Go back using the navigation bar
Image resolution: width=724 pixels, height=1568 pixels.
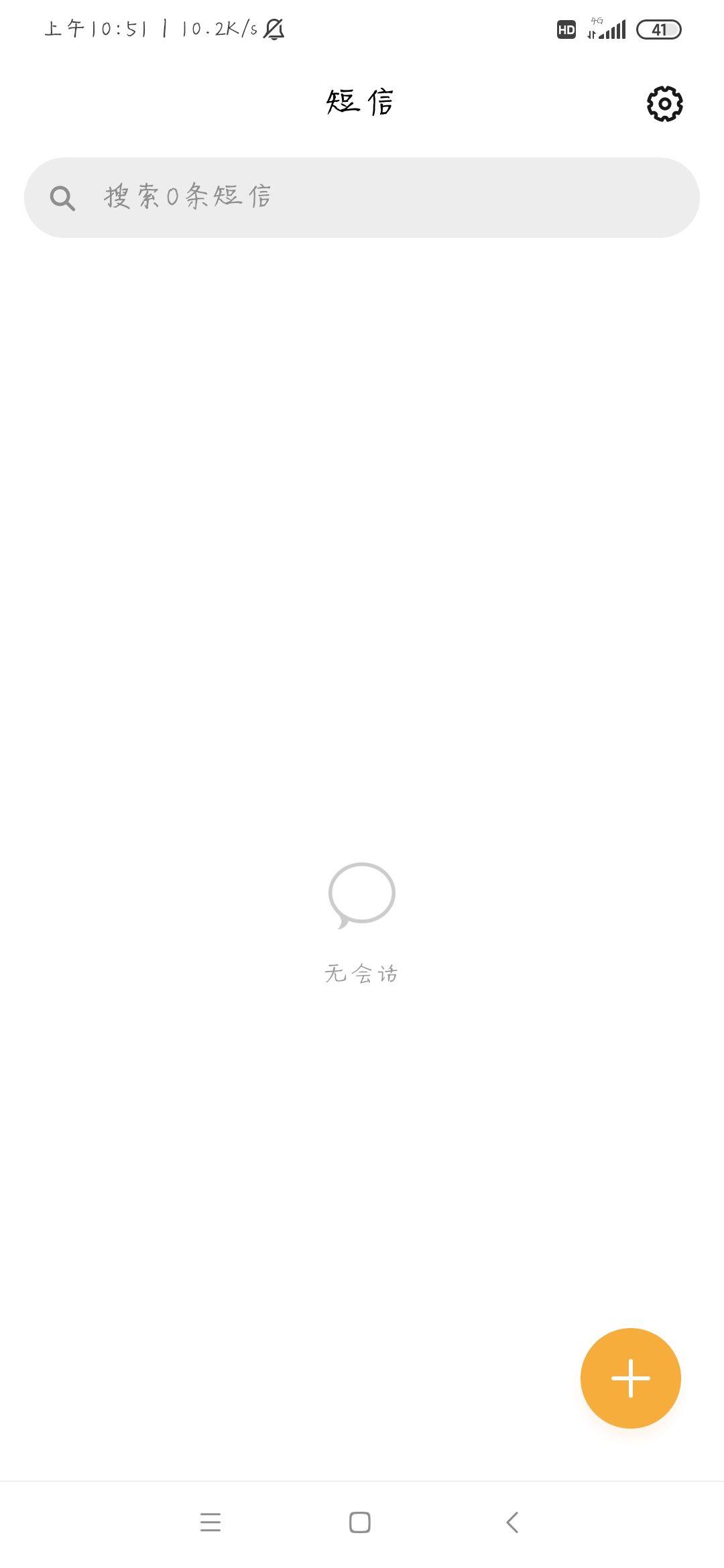[512, 1522]
